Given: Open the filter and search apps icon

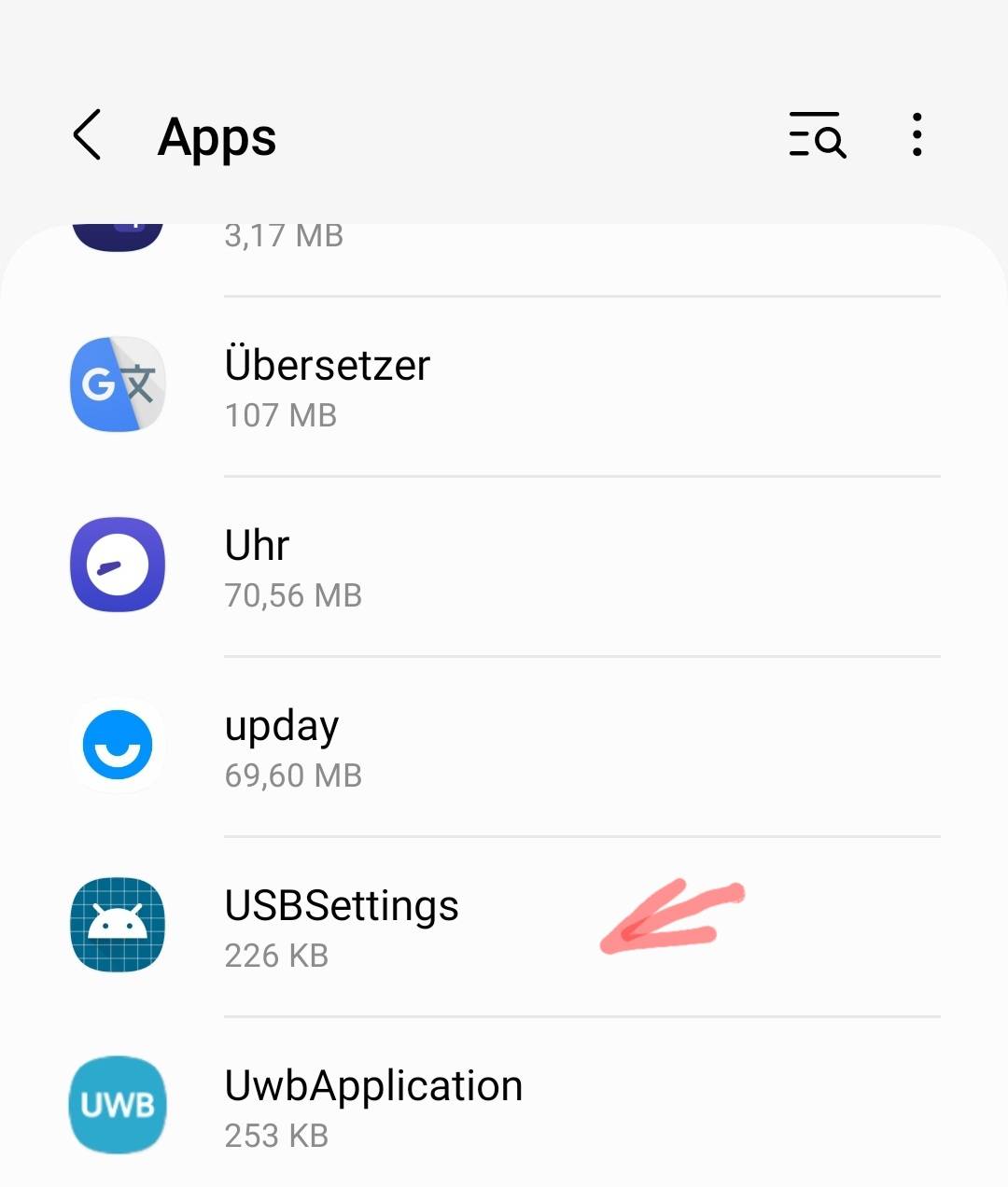Looking at the screenshot, I should click(817, 136).
